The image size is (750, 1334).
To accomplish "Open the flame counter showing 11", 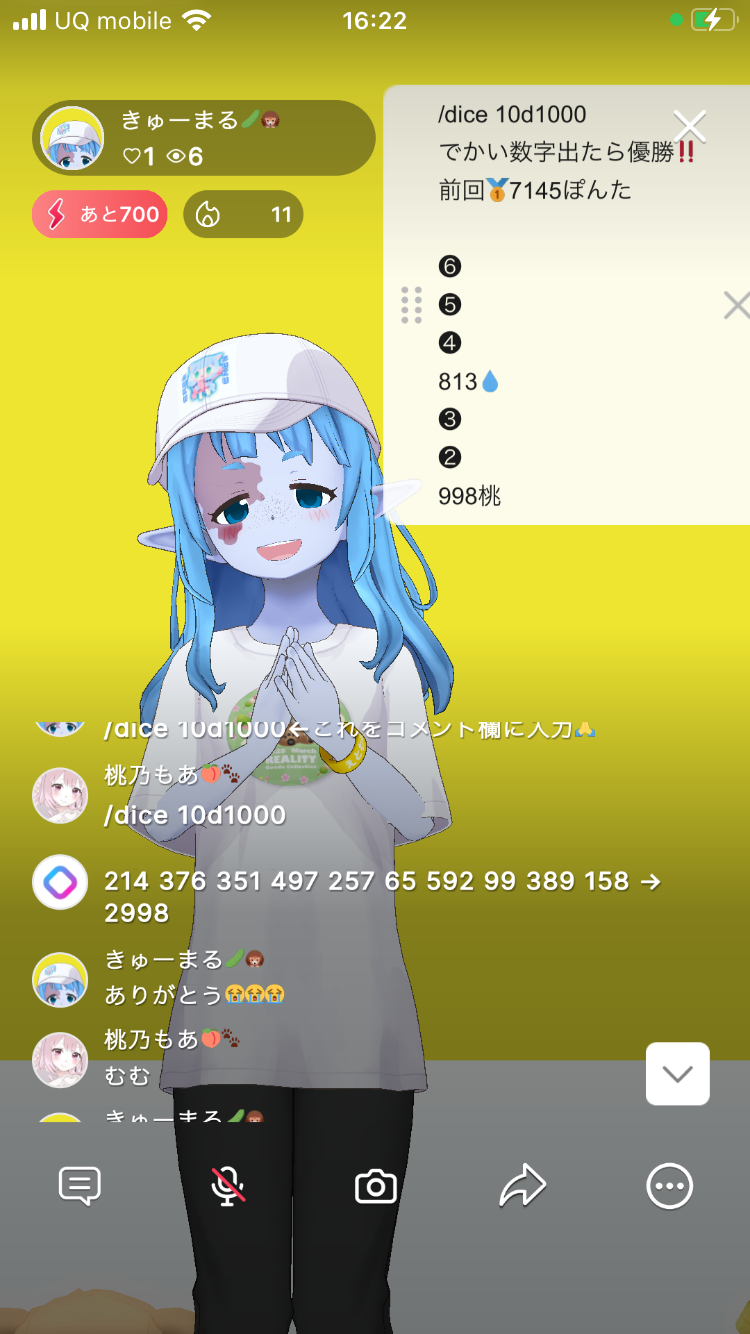I will [243, 214].
